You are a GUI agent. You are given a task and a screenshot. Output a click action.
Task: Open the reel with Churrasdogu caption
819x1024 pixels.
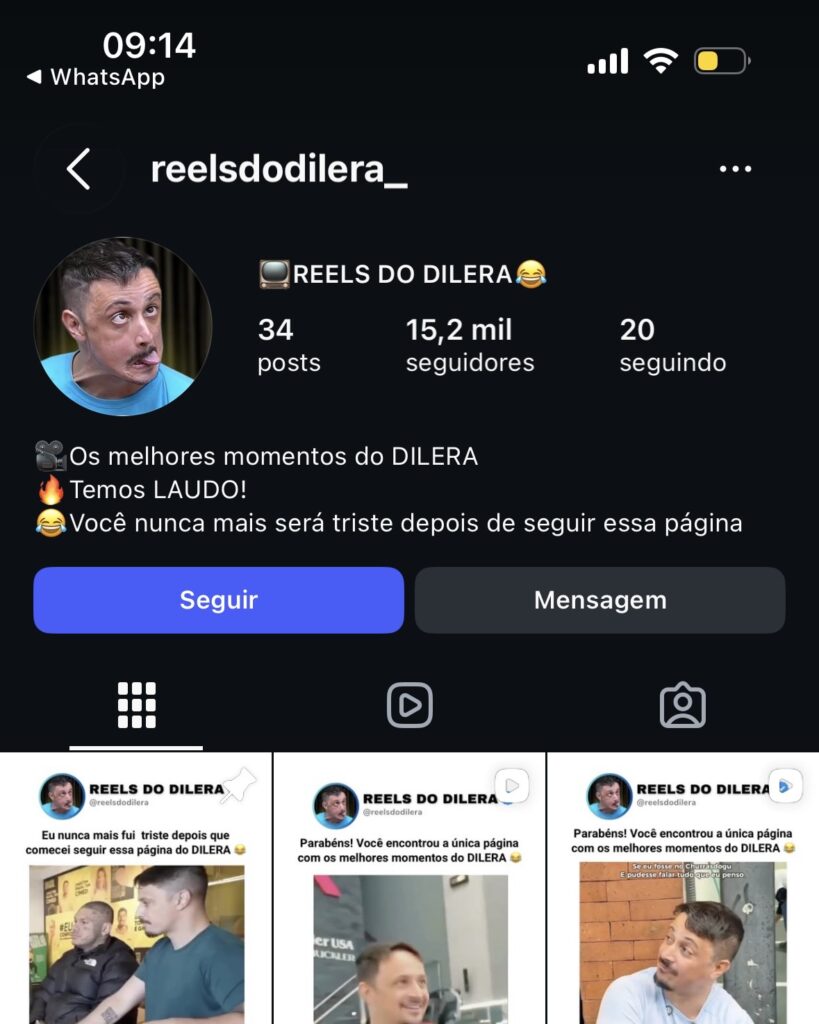click(x=683, y=888)
